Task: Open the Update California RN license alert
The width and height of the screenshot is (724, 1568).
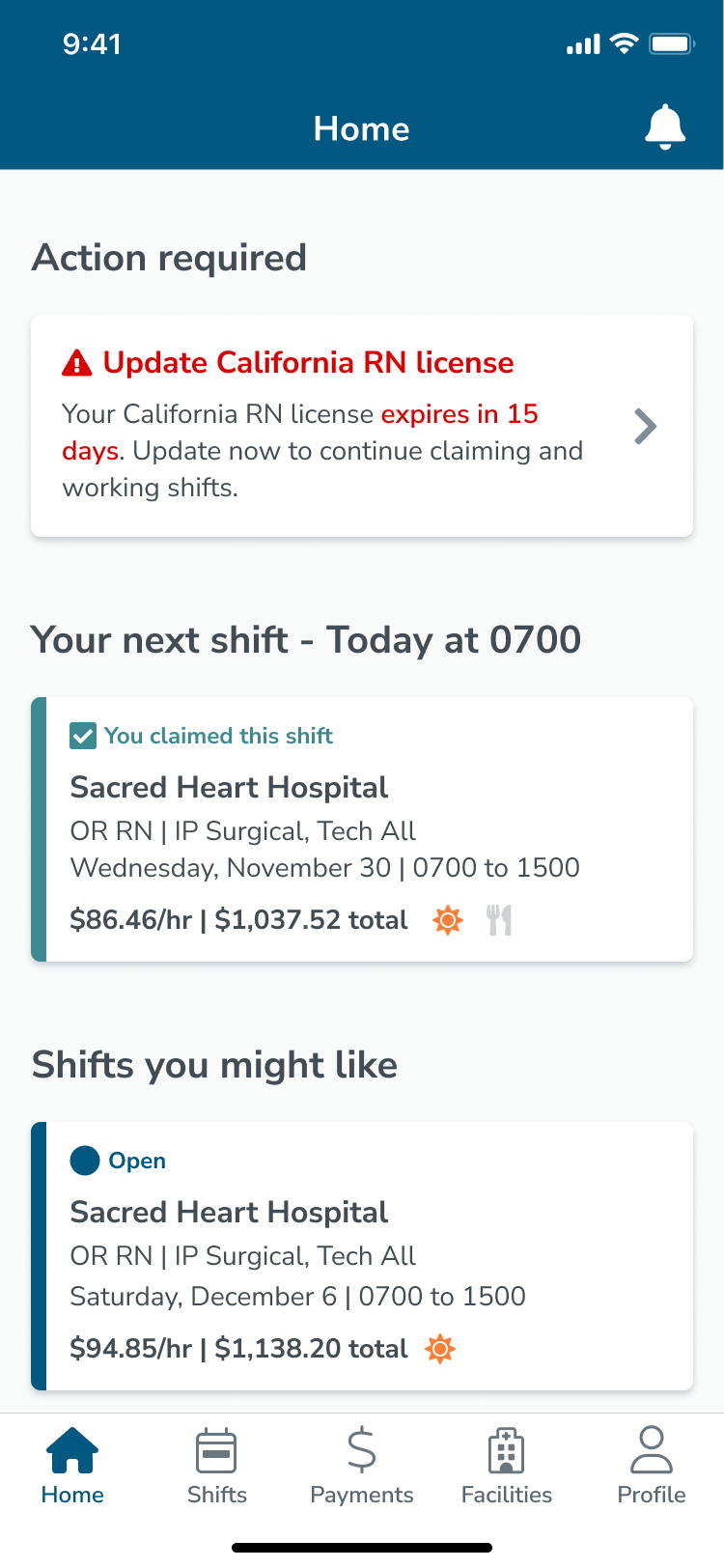Action: (x=362, y=426)
